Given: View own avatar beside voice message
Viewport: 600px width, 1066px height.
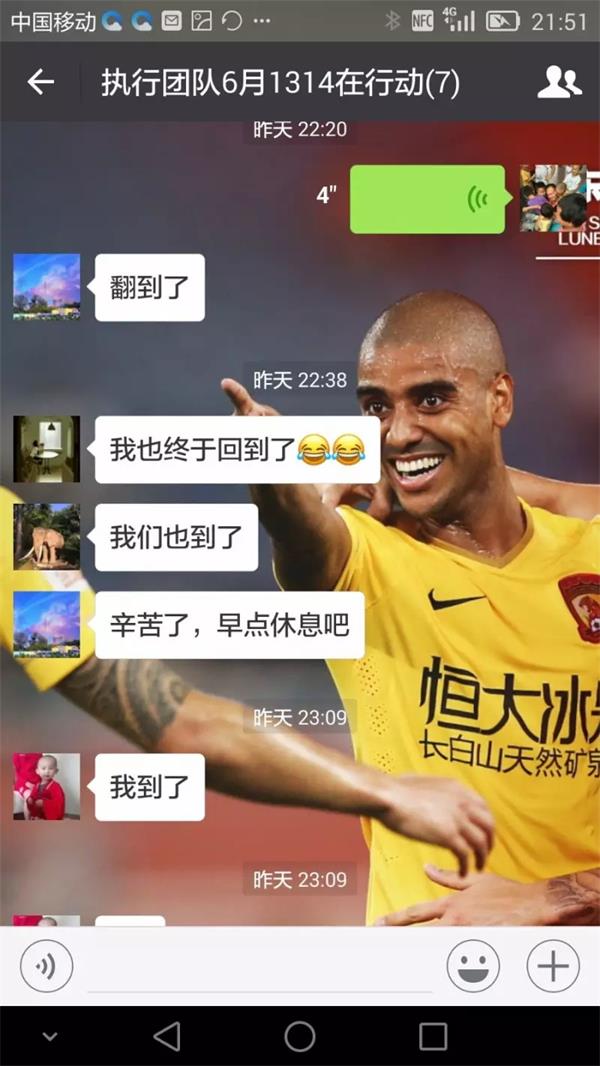Looking at the screenshot, I should [553, 198].
